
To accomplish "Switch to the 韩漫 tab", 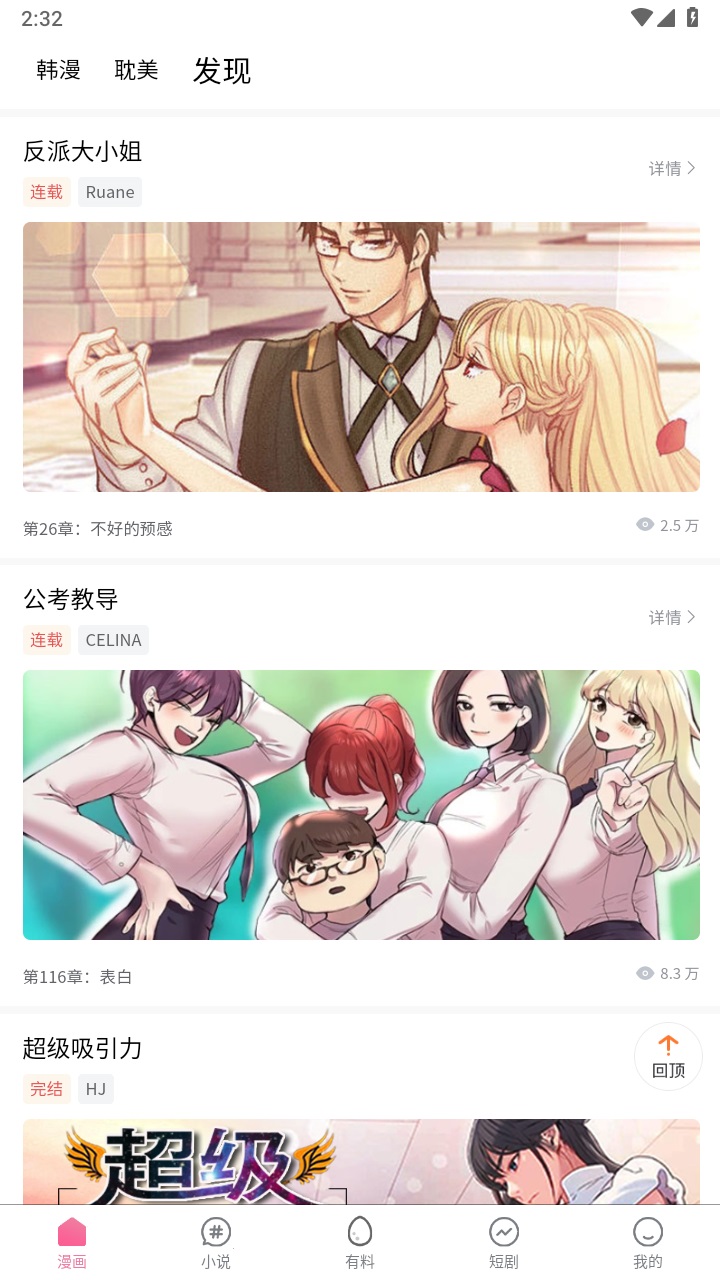I will [58, 70].
